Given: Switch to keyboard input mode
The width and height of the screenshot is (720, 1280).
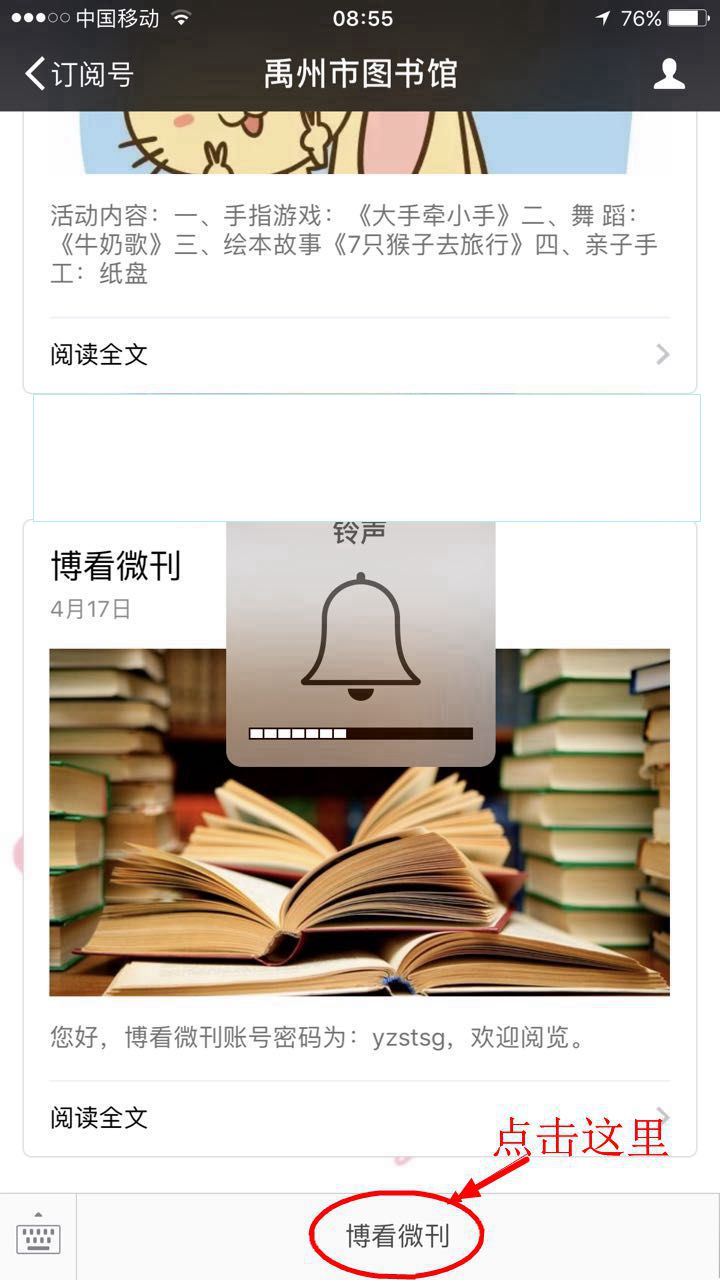Looking at the screenshot, I should [38, 1237].
